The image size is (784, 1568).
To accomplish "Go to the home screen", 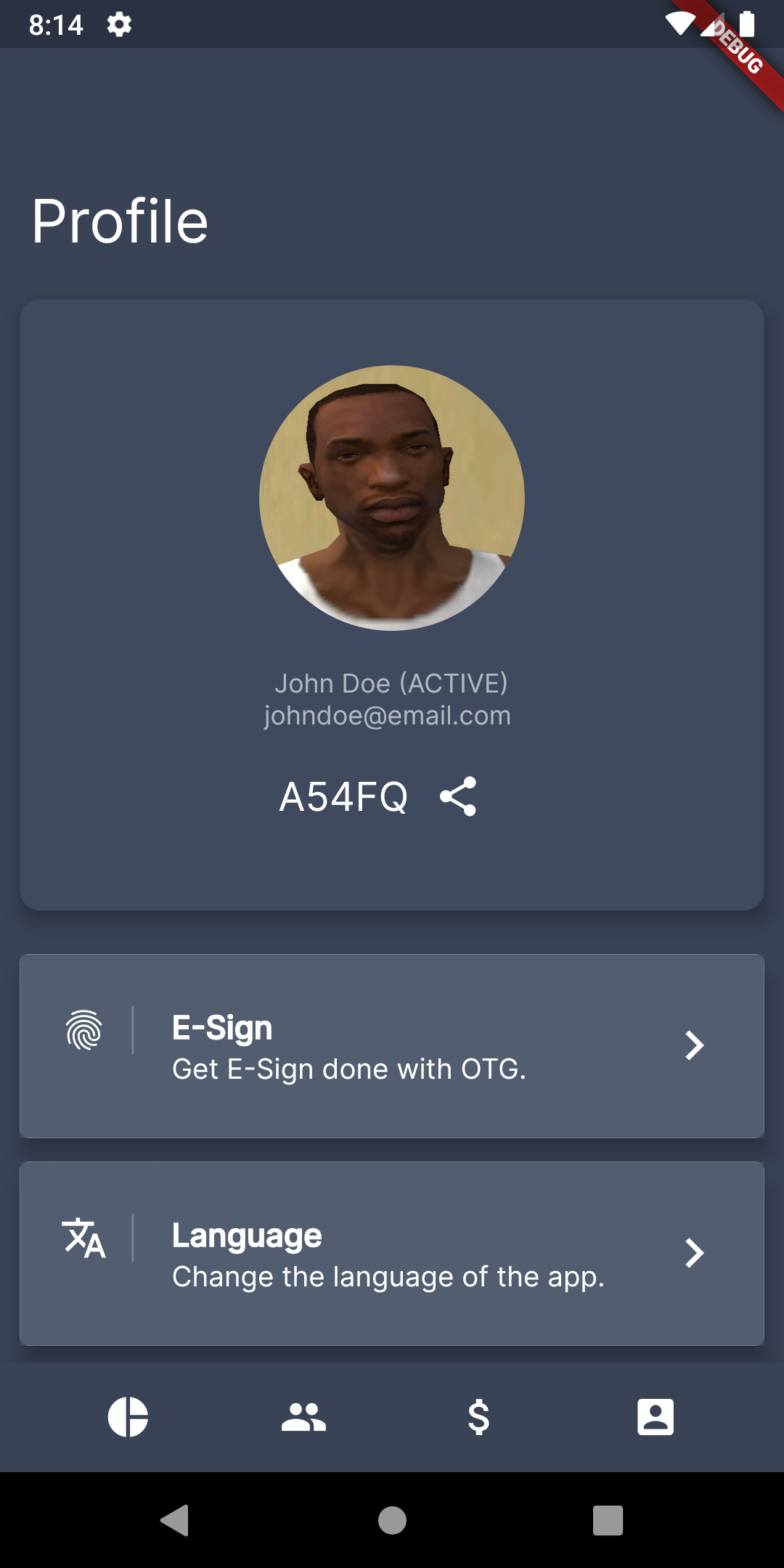I will [392, 1520].
